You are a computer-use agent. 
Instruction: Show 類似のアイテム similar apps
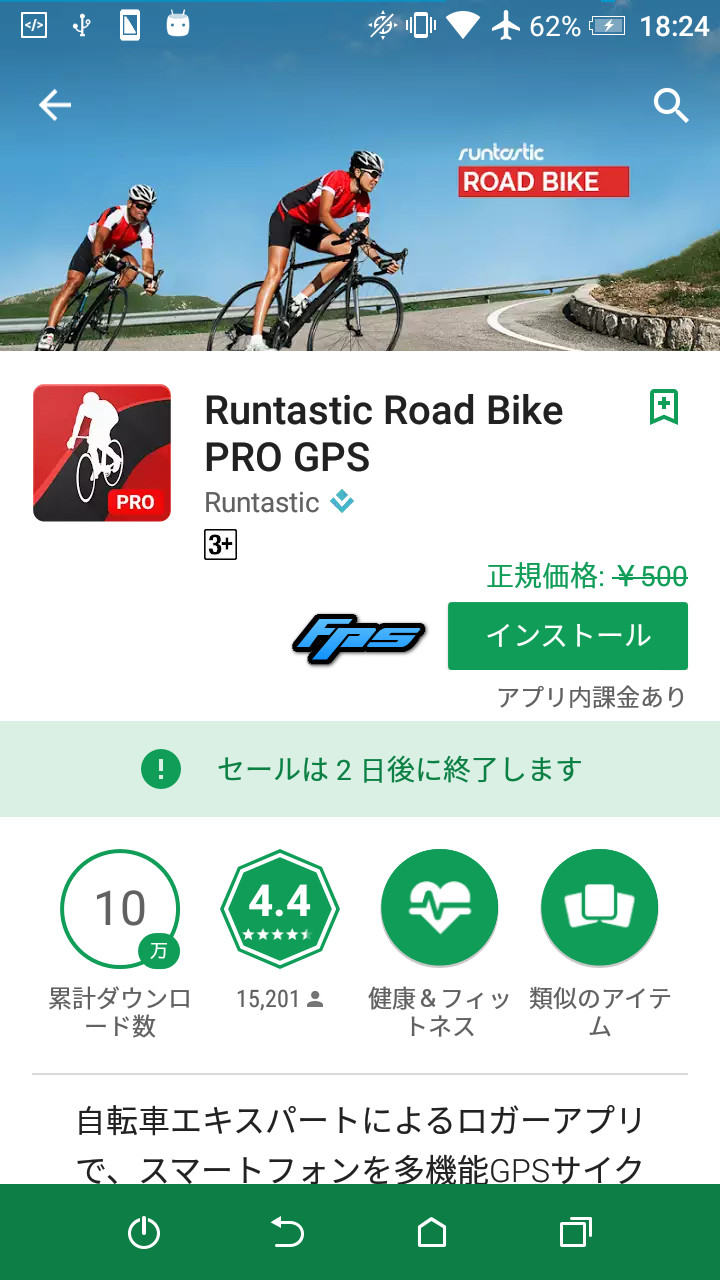click(599, 908)
